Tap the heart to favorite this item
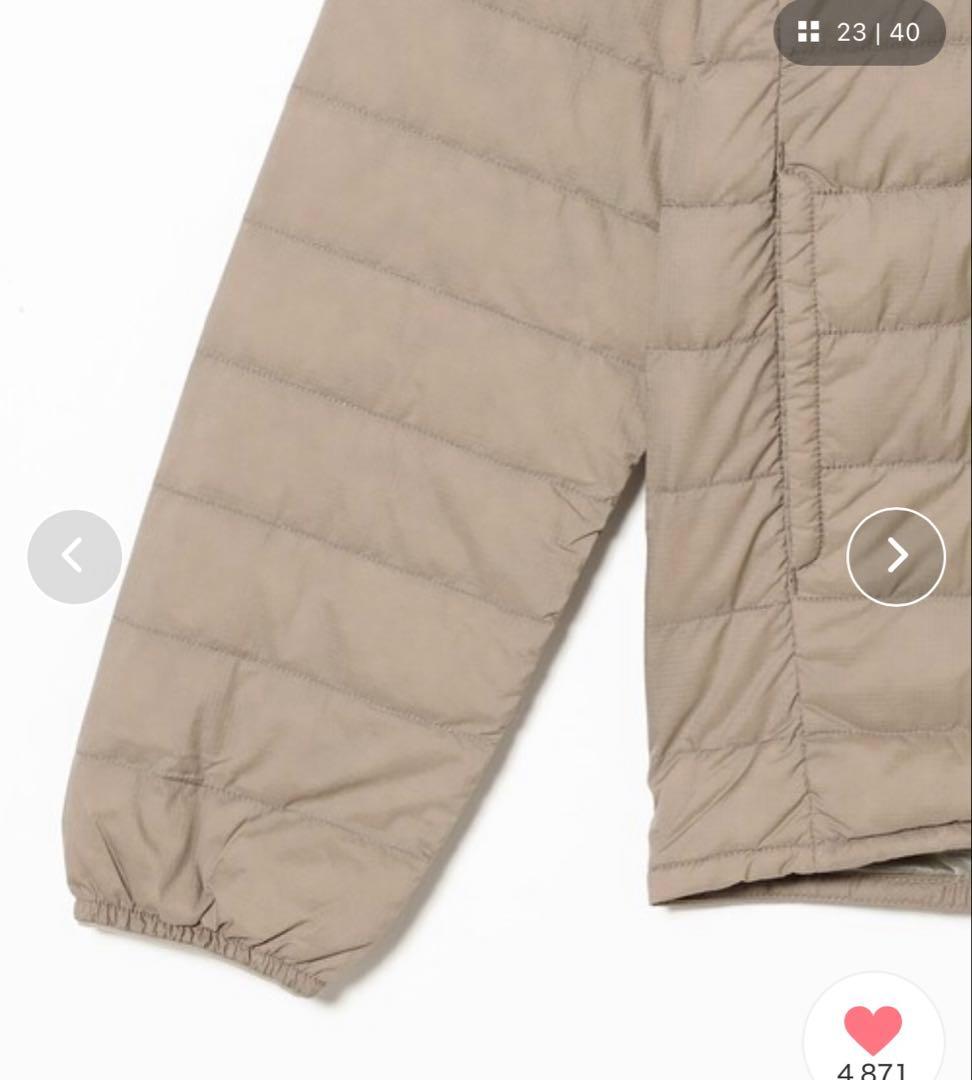 pyautogui.click(x=872, y=1030)
